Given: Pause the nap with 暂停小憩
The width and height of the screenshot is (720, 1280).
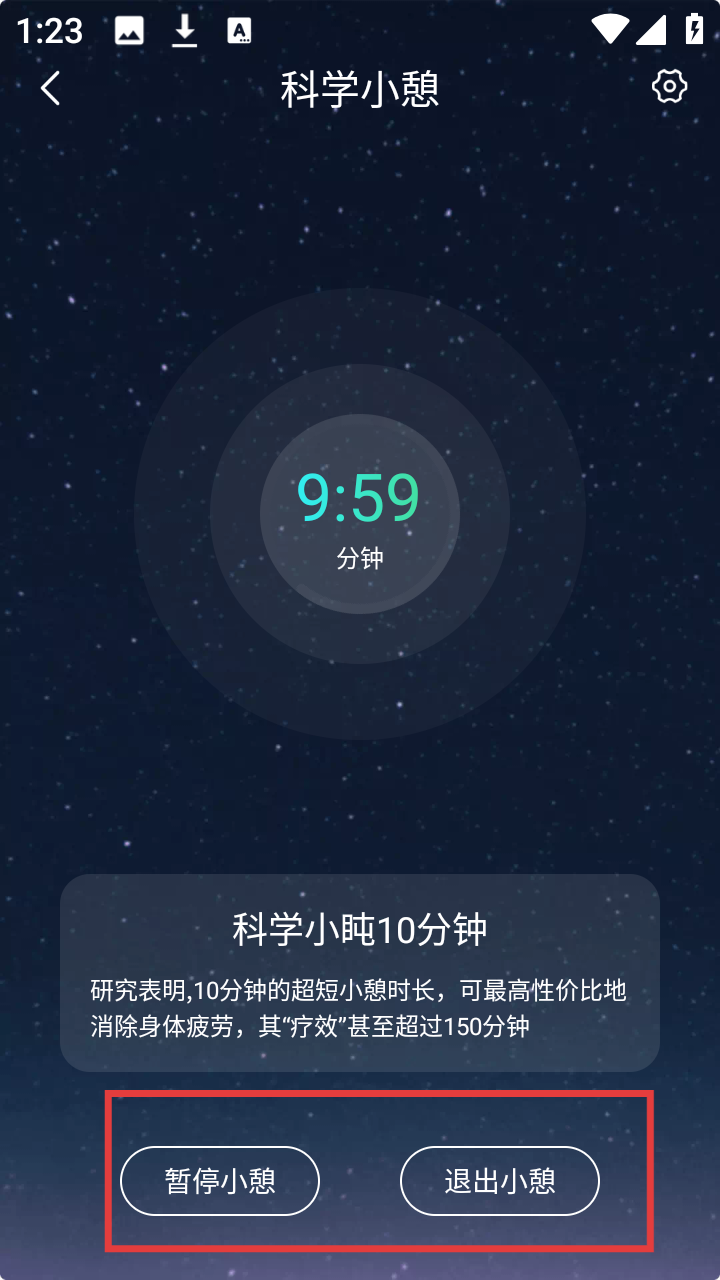Looking at the screenshot, I should coord(220,1181).
